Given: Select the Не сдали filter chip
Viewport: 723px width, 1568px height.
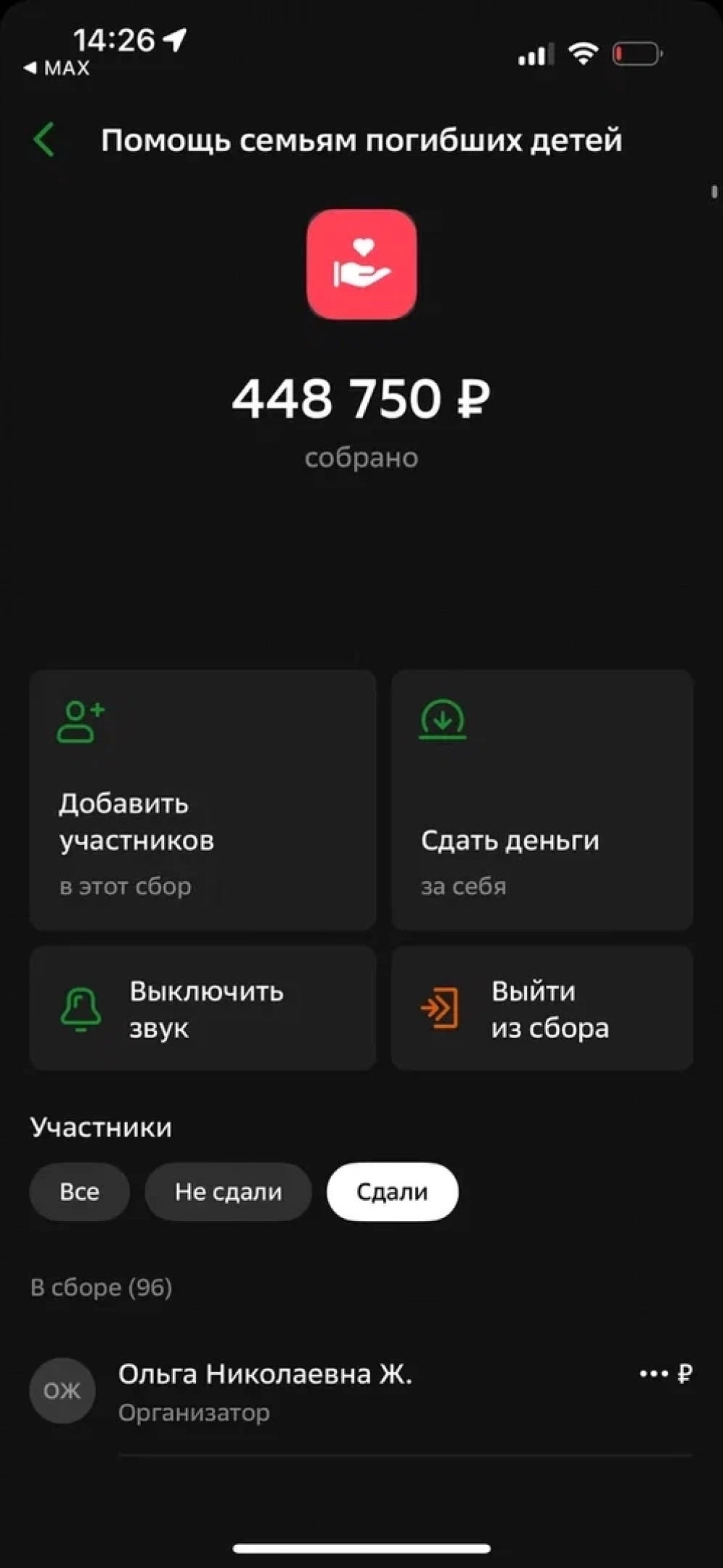Looking at the screenshot, I should coord(228,1192).
